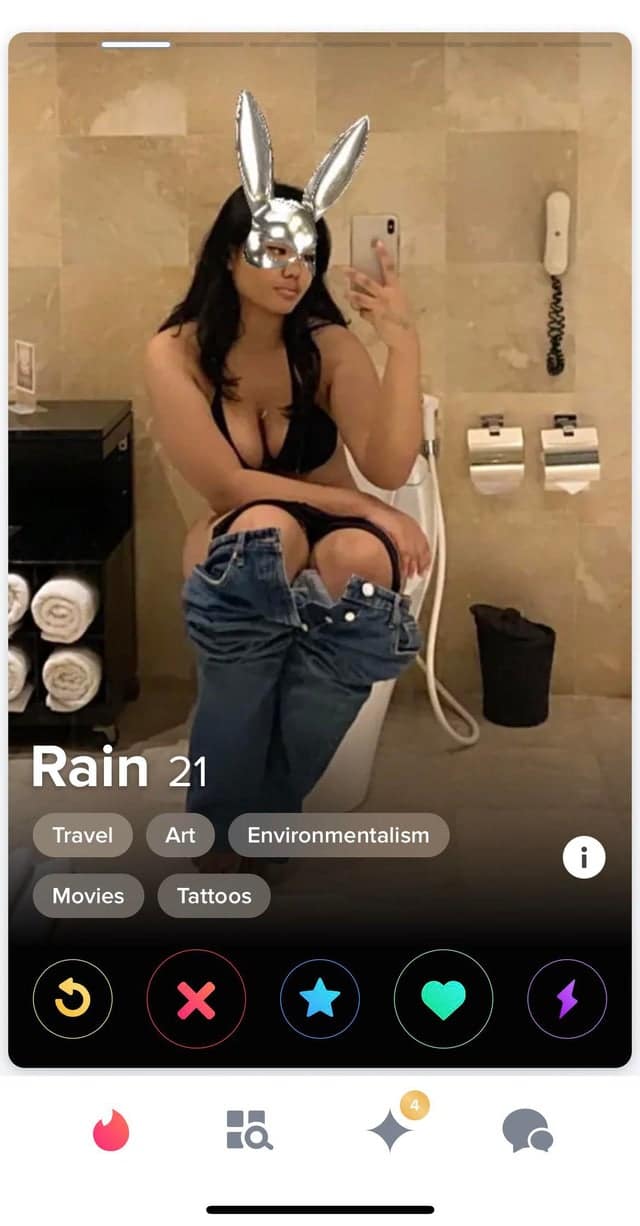Image resolution: width=640 pixels, height=1226 pixels.
Task: Open Rain's profile info icon
Action: (x=584, y=857)
